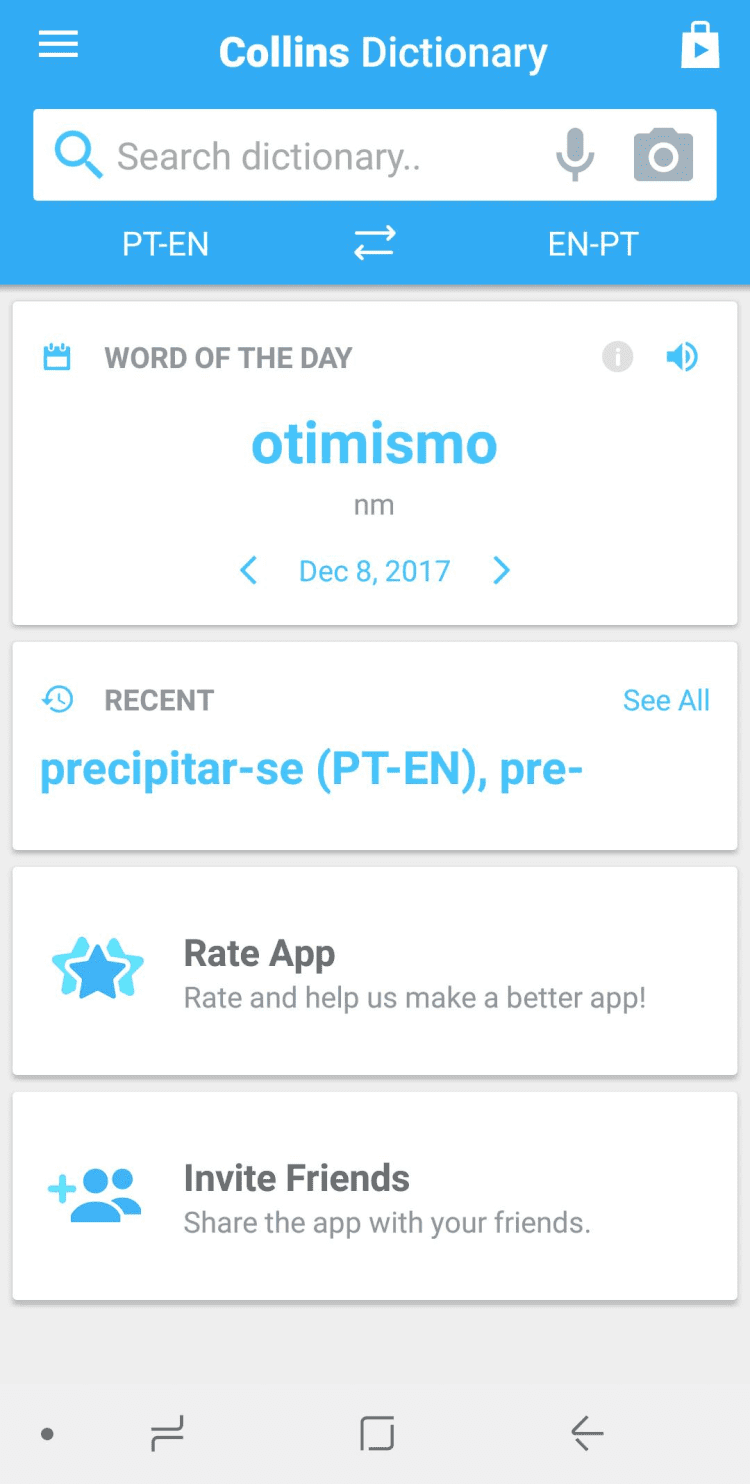Switch to EN-PT translation direction
Image resolution: width=750 pixels, height=1484 pixels.
coord(593,244)
